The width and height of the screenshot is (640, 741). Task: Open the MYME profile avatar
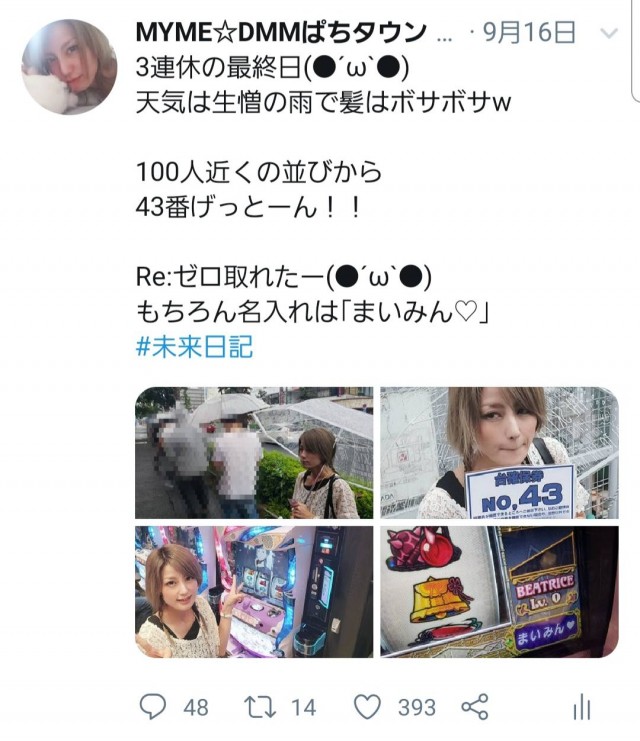tap(70, 67)
